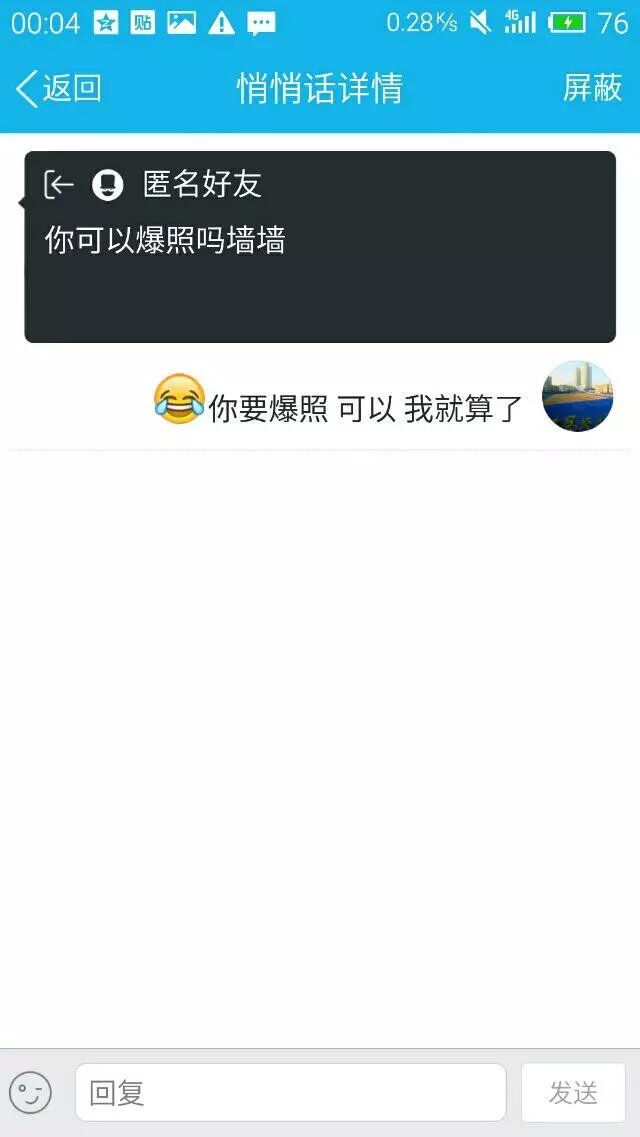Open the emoji picker smiley icon
This screenshot has width=640, height=1137.
[30, 1092]
